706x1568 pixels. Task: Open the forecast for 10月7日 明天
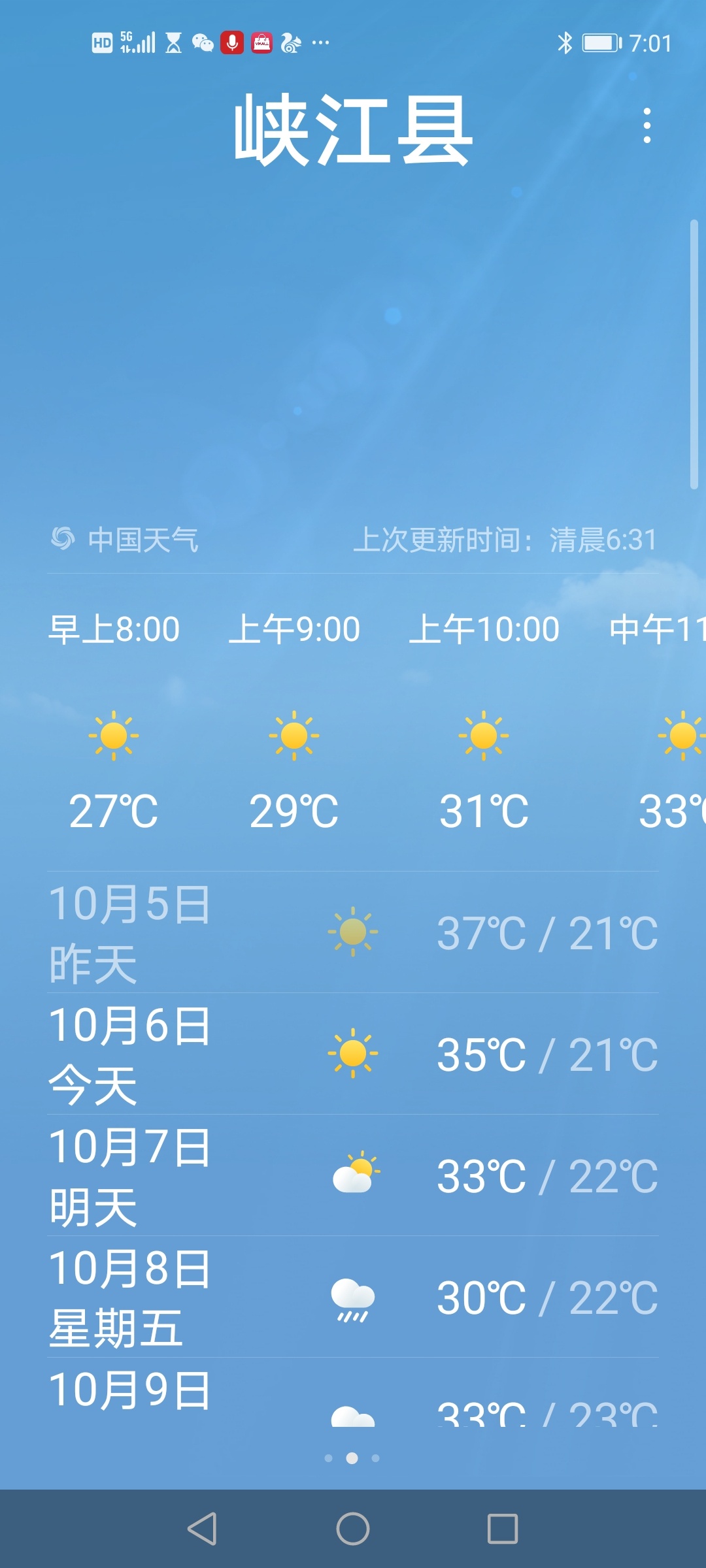click(x=353, y=1175)
